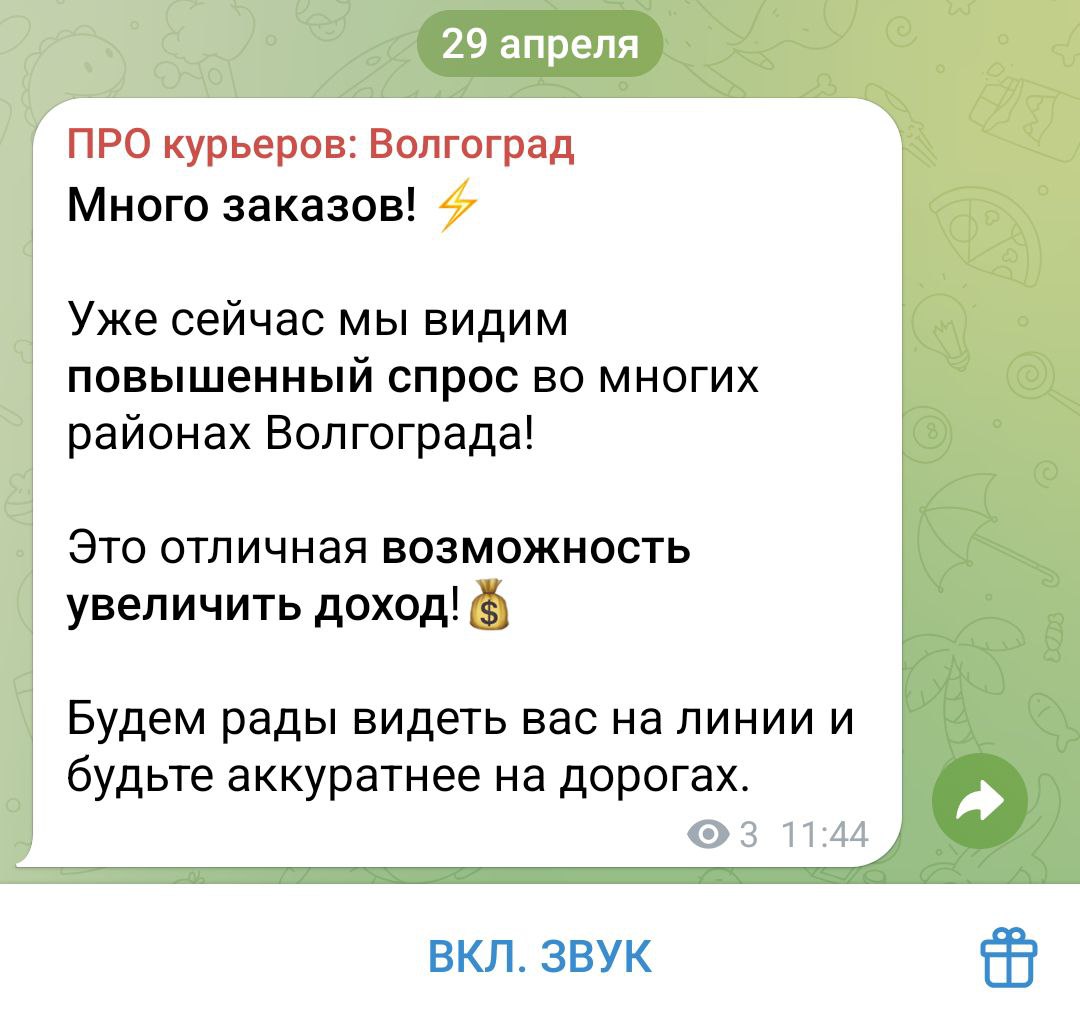Open ПРО курьеров: Волгоград channel name

(x=320, y=146)
